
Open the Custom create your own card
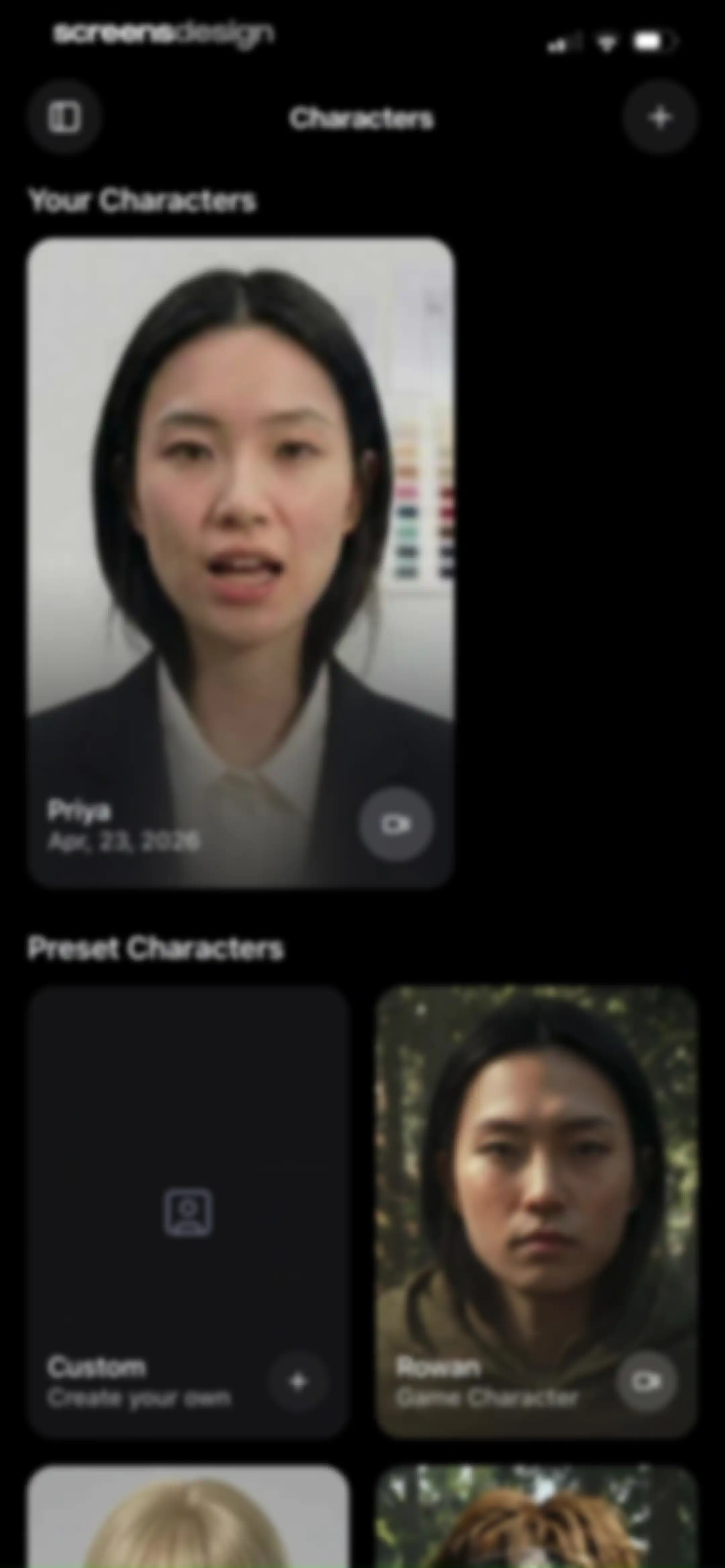click(x=188, y=1212)
